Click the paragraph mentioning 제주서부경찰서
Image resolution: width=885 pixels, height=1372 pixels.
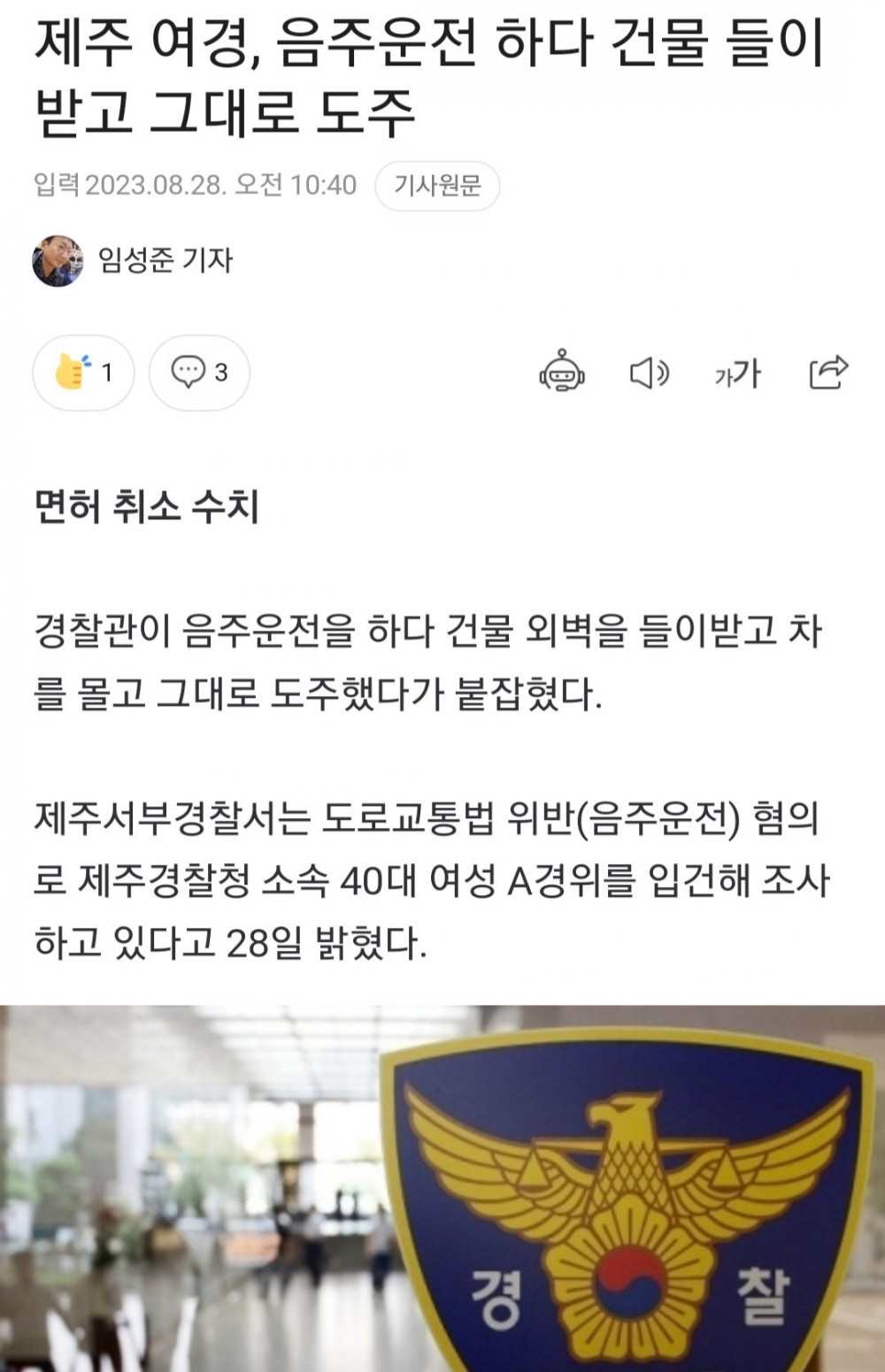[425, 885]
